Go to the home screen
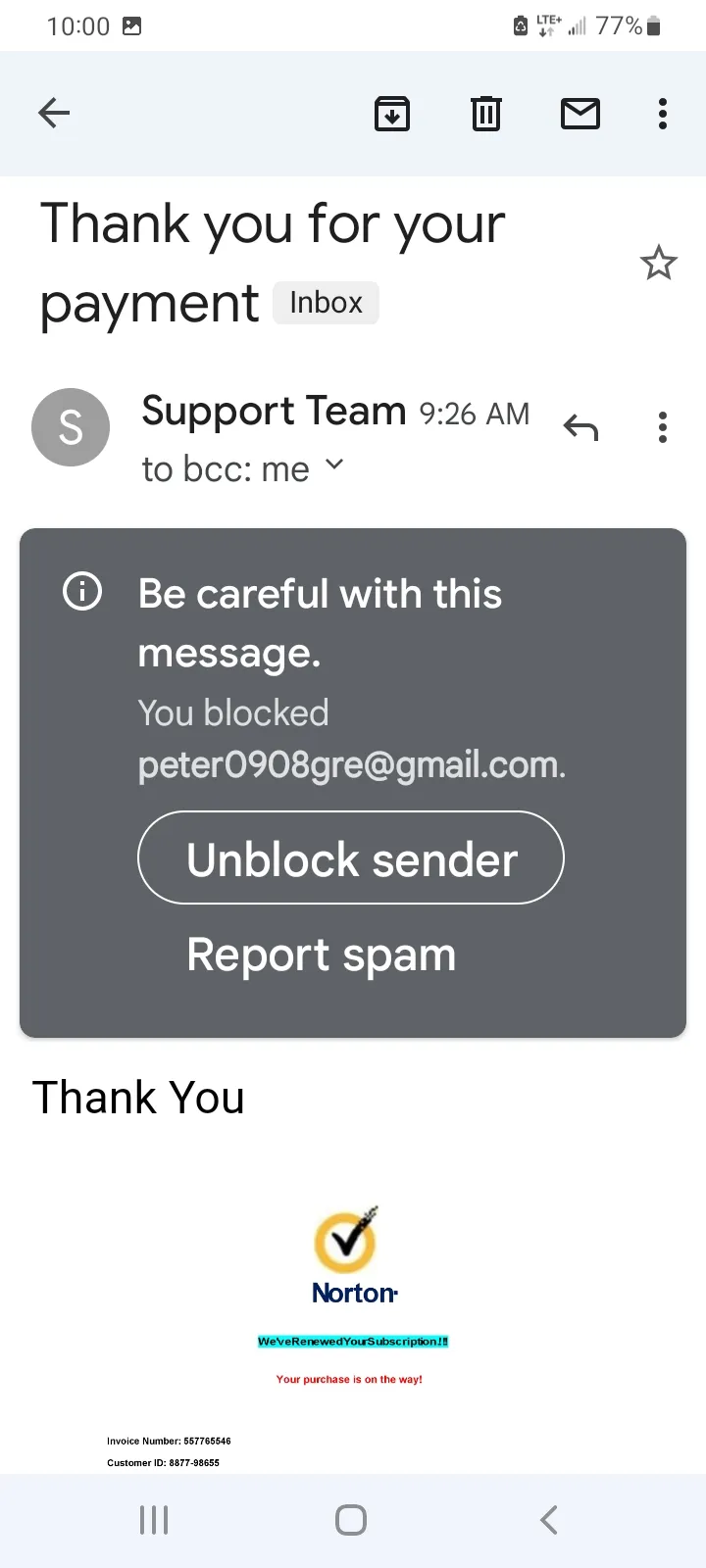706x1568 pixels. [x=351, y=1520]
